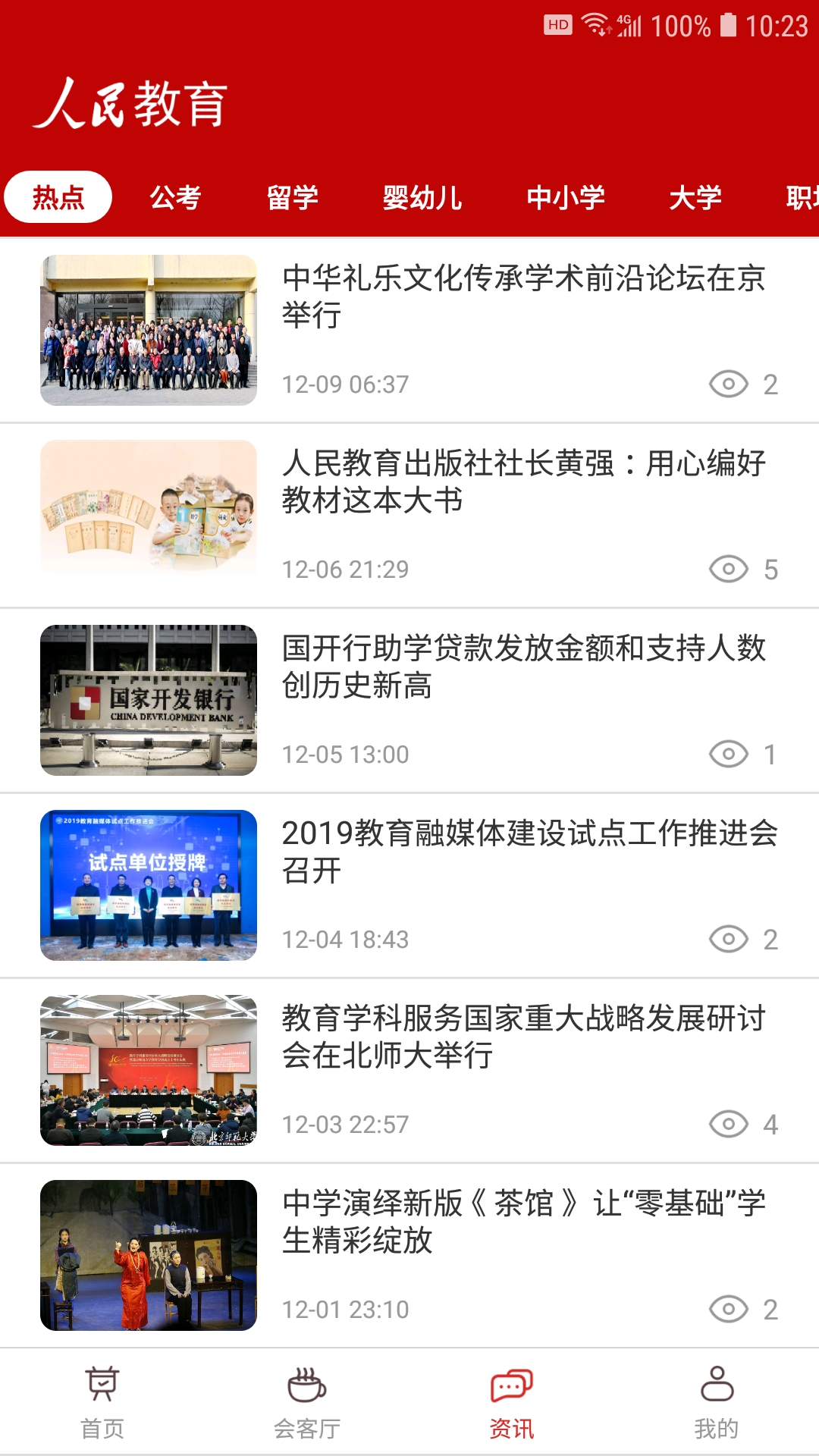Screen dimensions: 819x1456
Task: Switch to the 公考 category
Action: 175,197
